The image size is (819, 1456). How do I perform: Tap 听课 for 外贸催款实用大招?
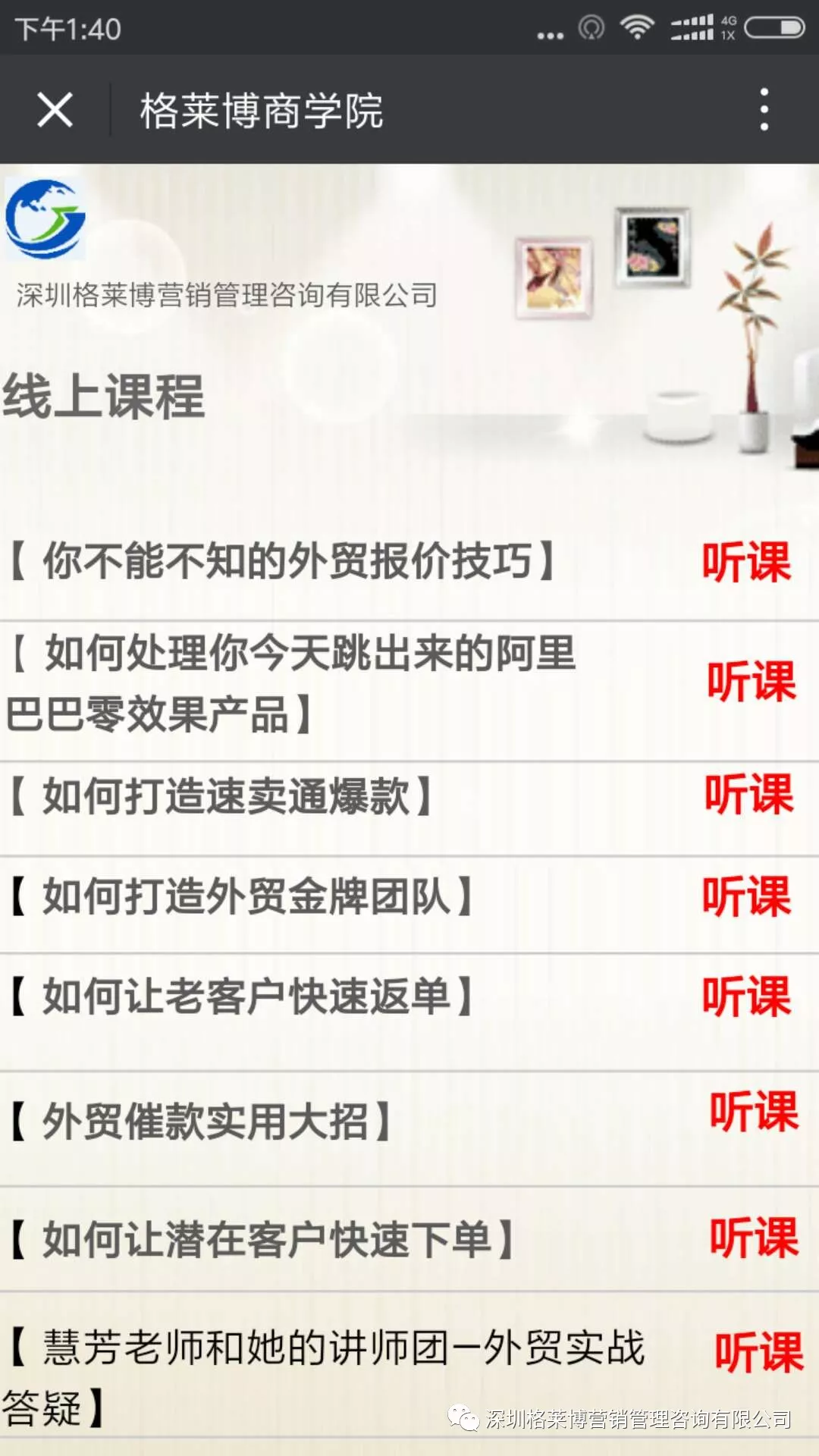coord(753,1112)
